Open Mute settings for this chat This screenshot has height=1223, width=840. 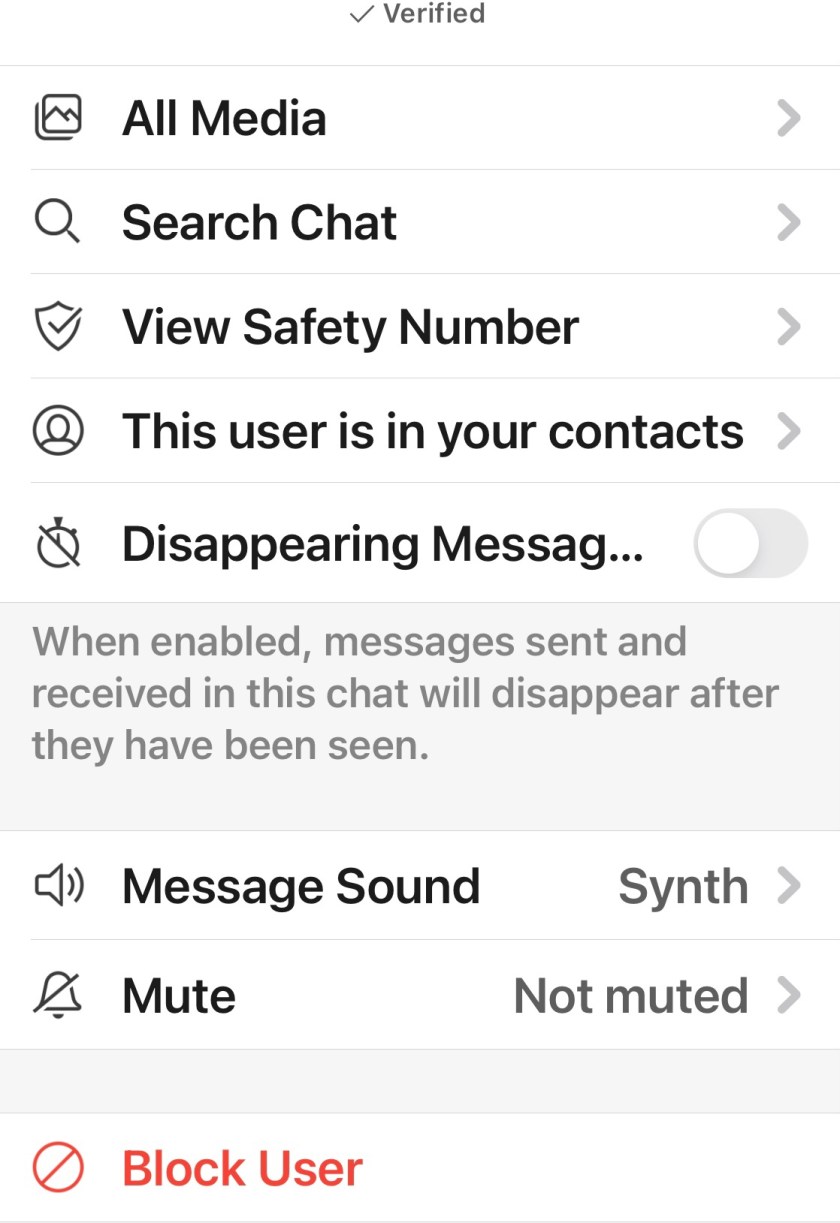point(420,996)
